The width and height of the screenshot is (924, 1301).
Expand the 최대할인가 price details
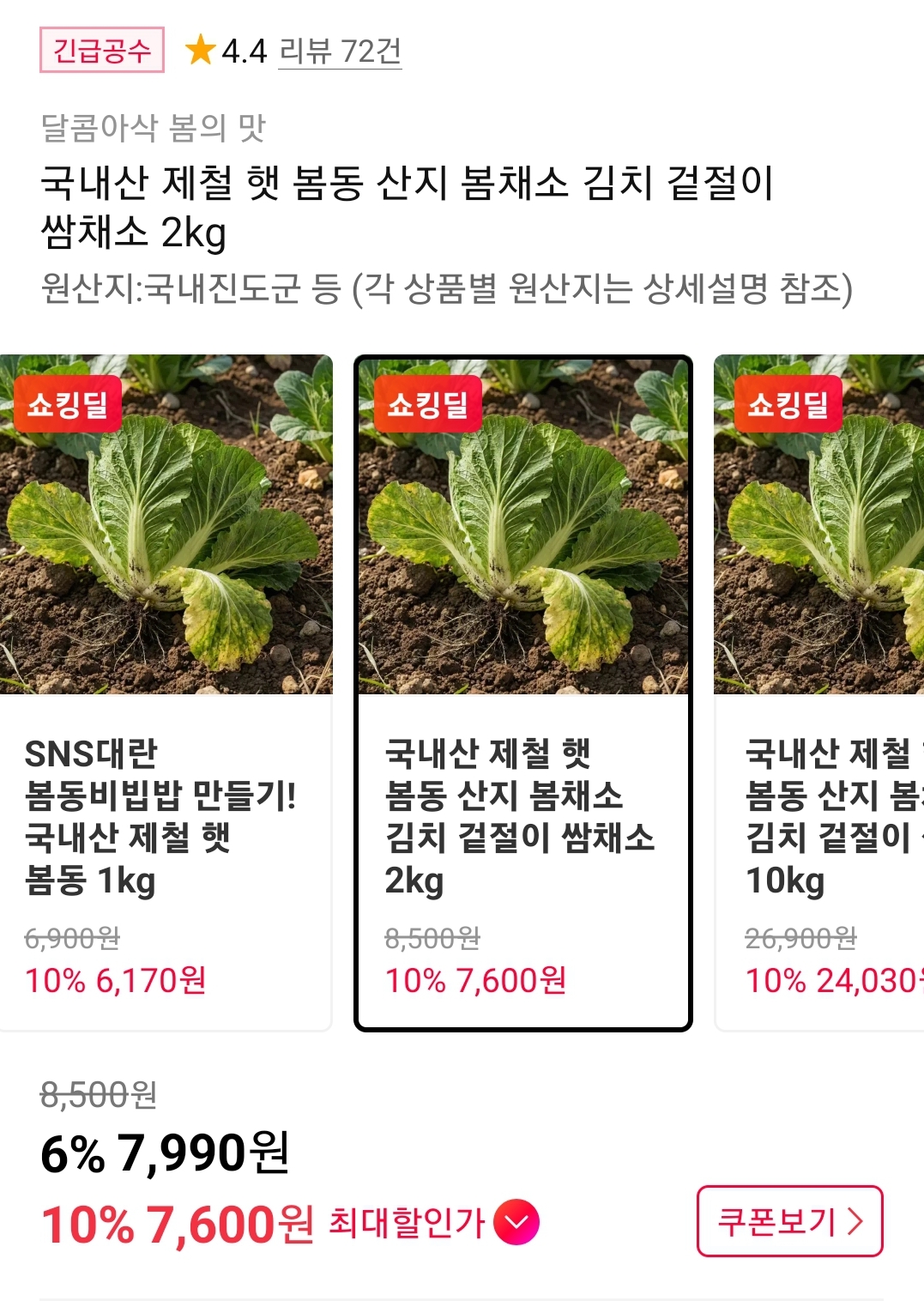click(516, 1222)
